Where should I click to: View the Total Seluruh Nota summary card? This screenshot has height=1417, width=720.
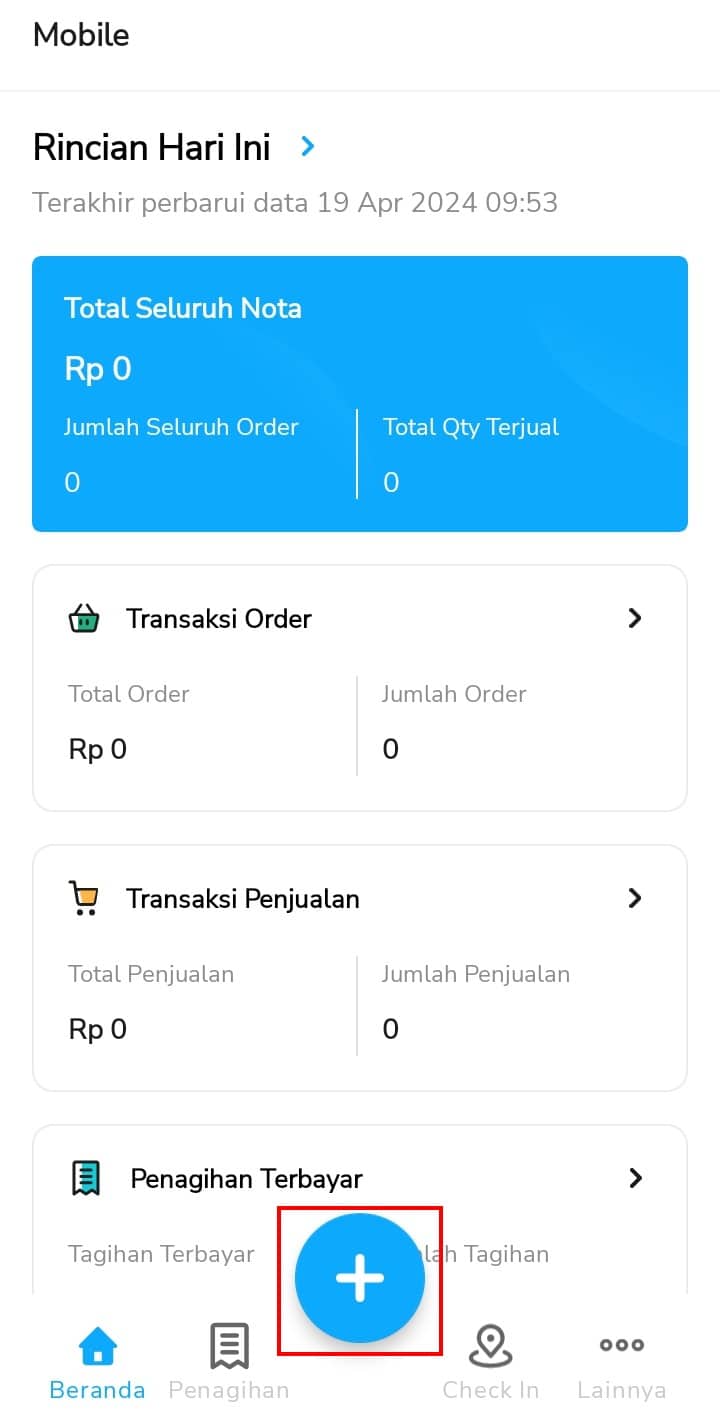click(x=360, y=394)
